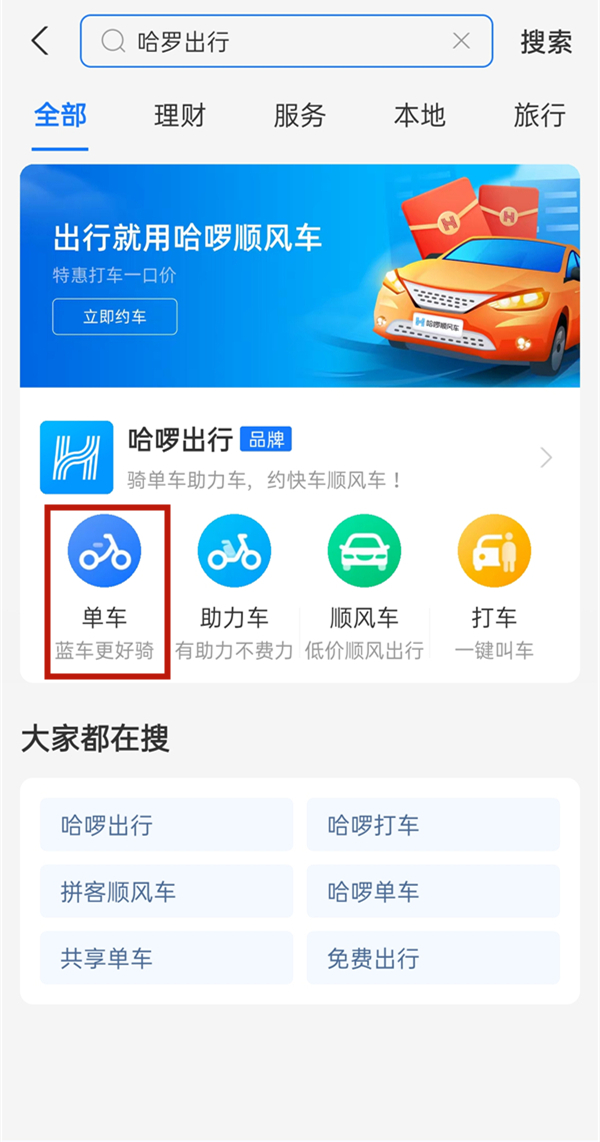Tap 立即约车 on the banner

[115, 317]
